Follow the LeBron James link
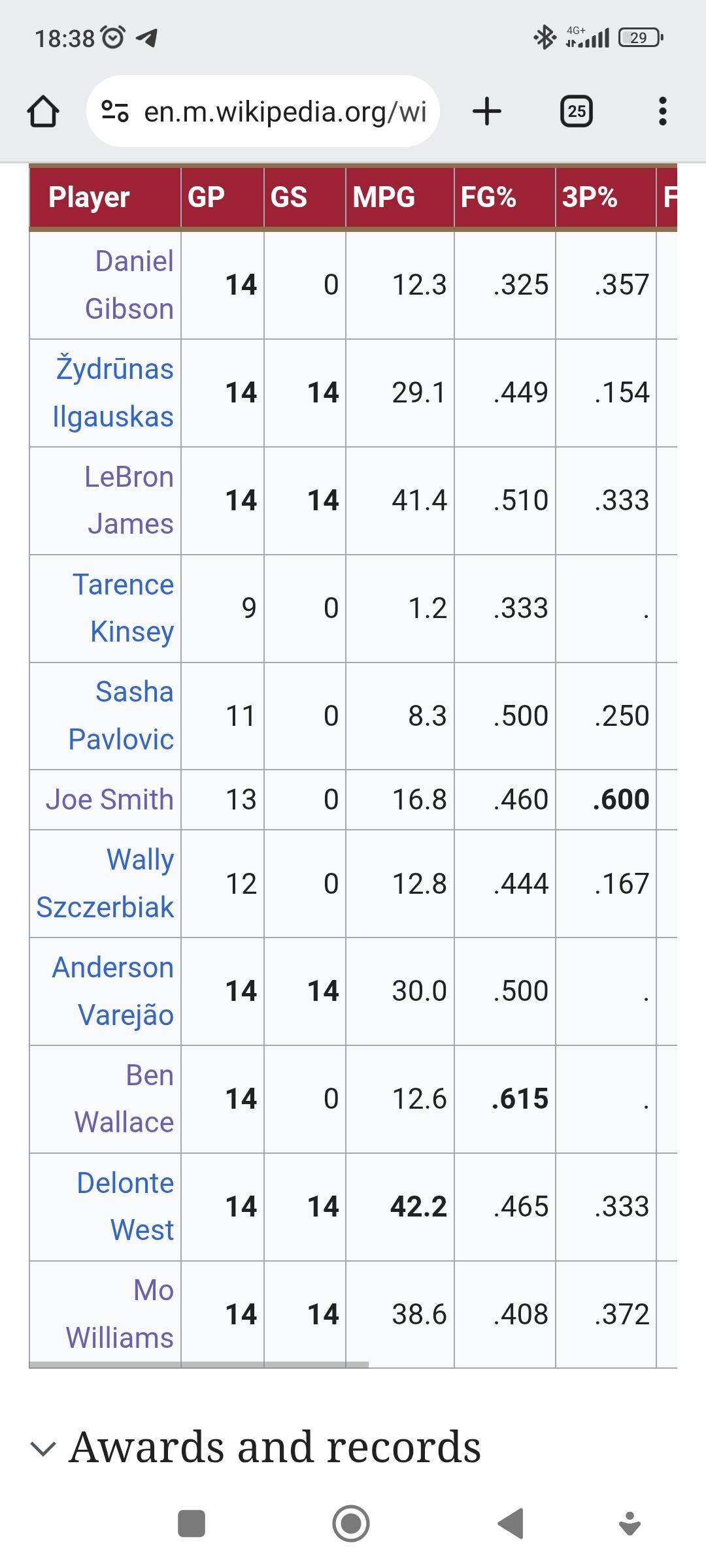The image size is (706, 1568). (x=129, y=500)
